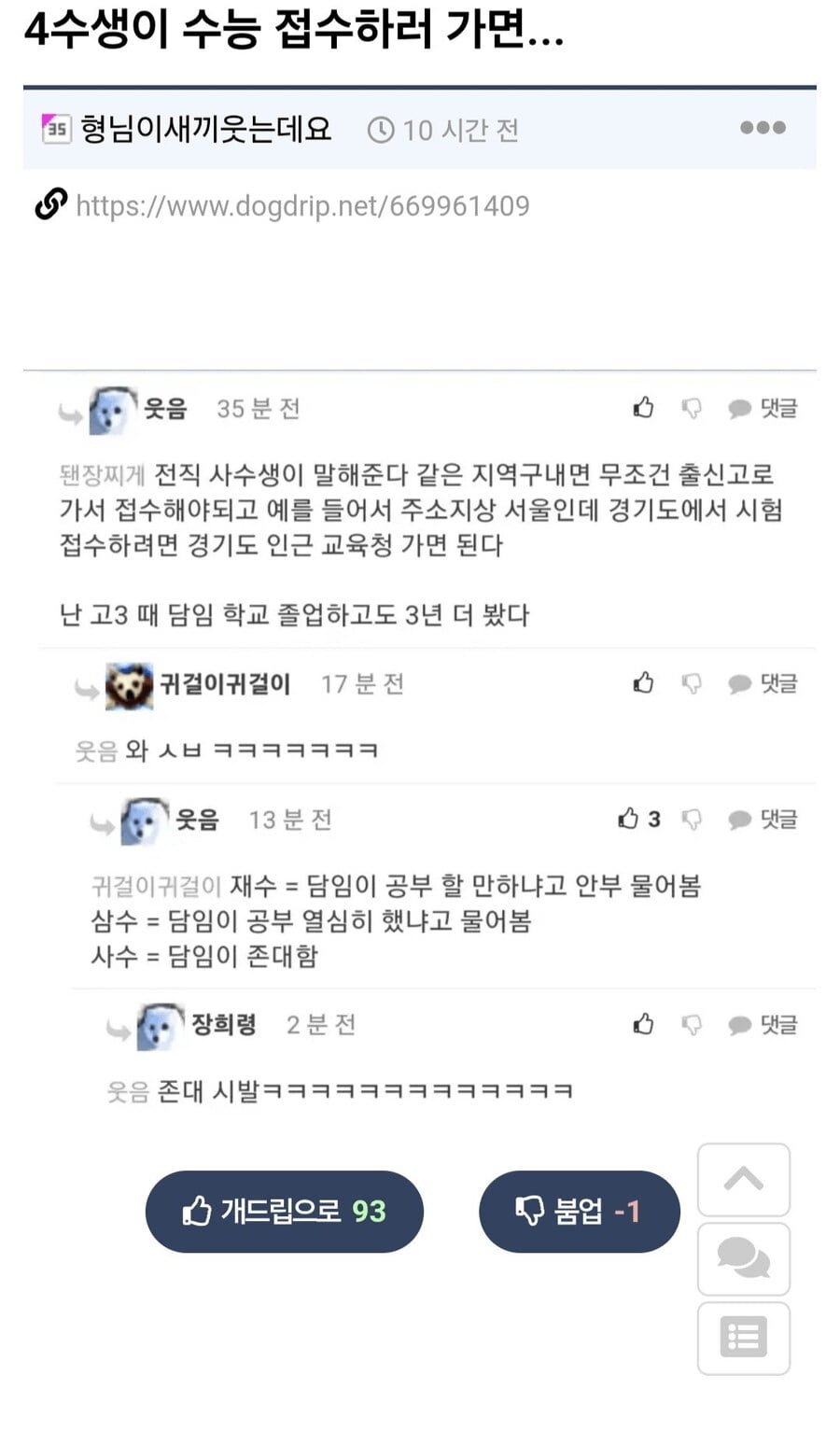Open comments via the speech bubbles button

(743, 1259)
